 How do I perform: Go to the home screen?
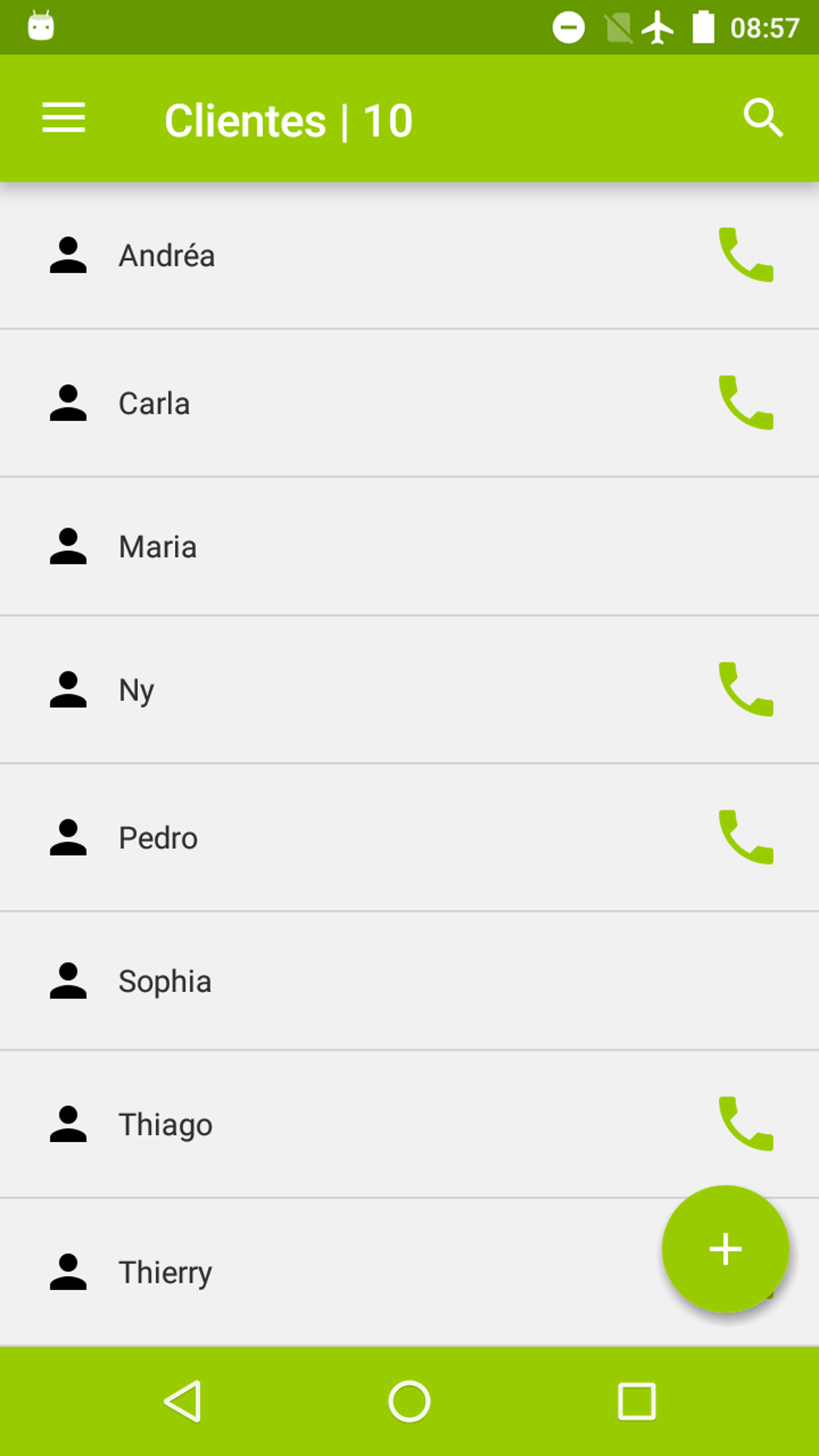pyautogui.click(x=409, y=1401)
